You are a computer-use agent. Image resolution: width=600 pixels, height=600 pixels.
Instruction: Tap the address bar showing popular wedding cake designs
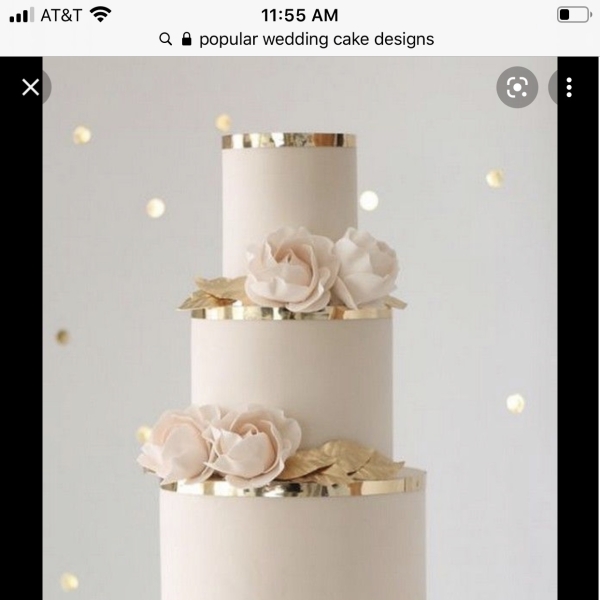[x=300, y=40]
